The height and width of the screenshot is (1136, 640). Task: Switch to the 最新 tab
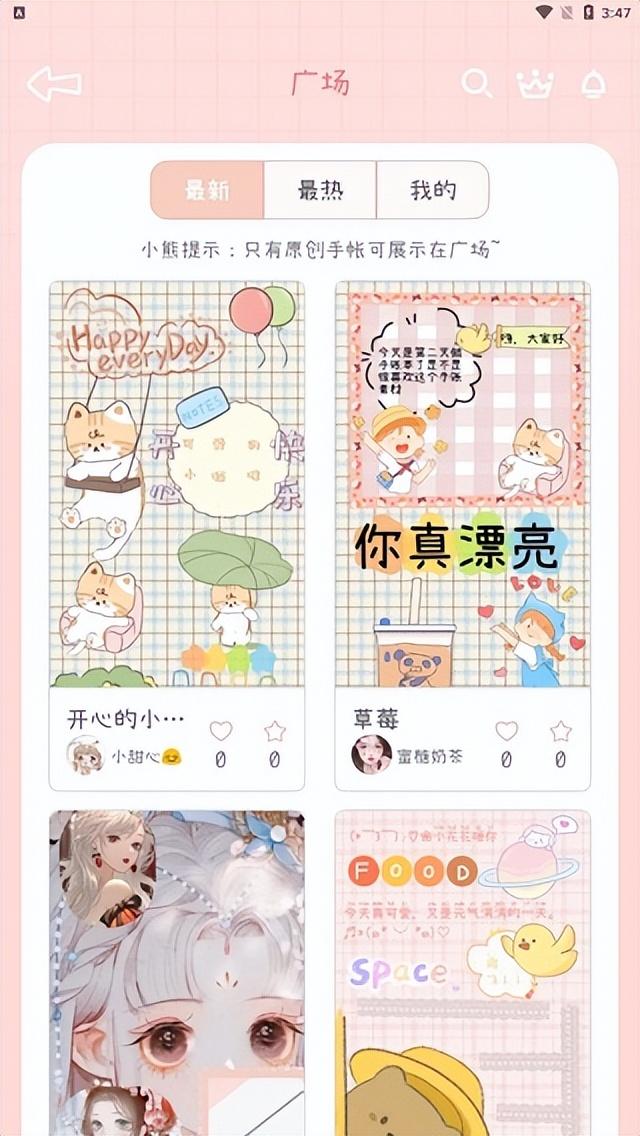(x=207, y=190)
